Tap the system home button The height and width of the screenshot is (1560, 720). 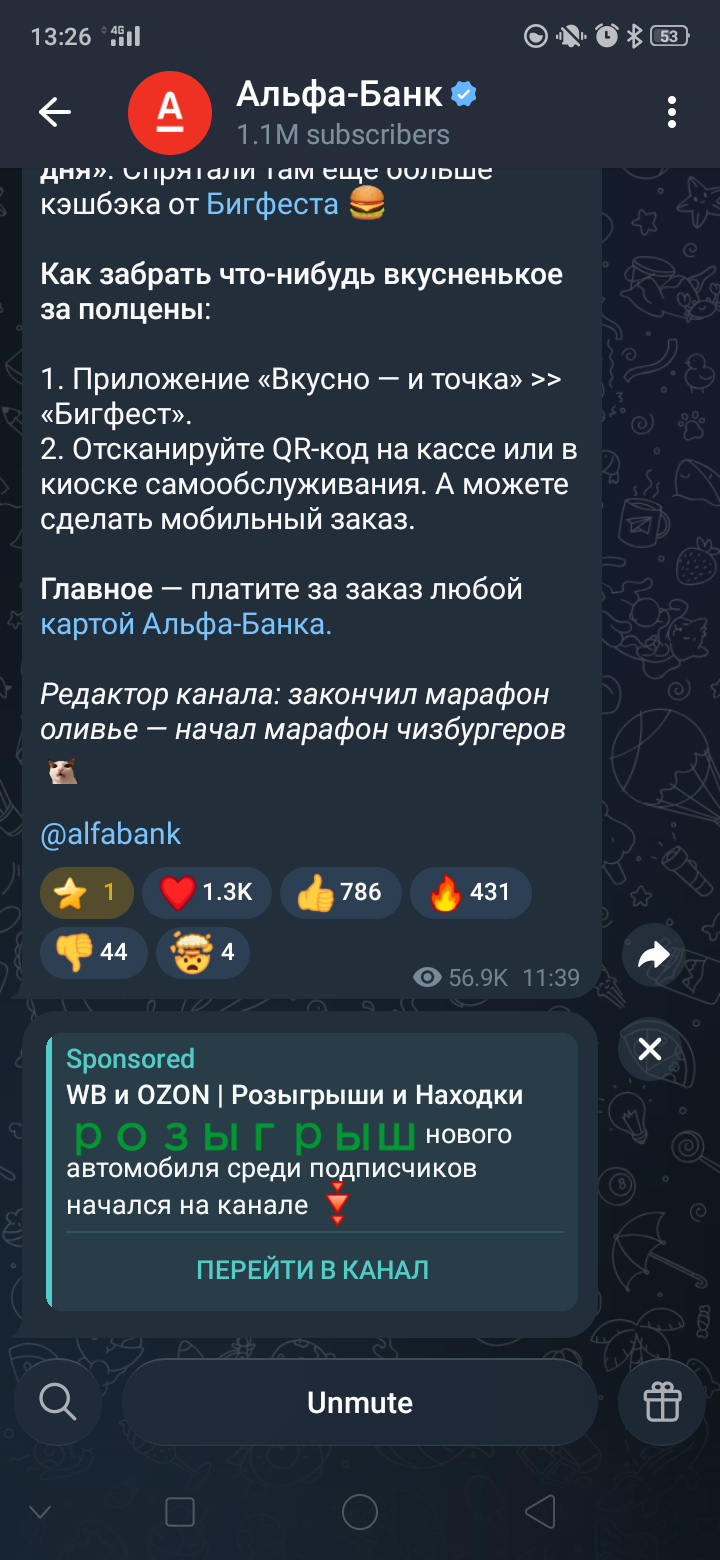360,1511
